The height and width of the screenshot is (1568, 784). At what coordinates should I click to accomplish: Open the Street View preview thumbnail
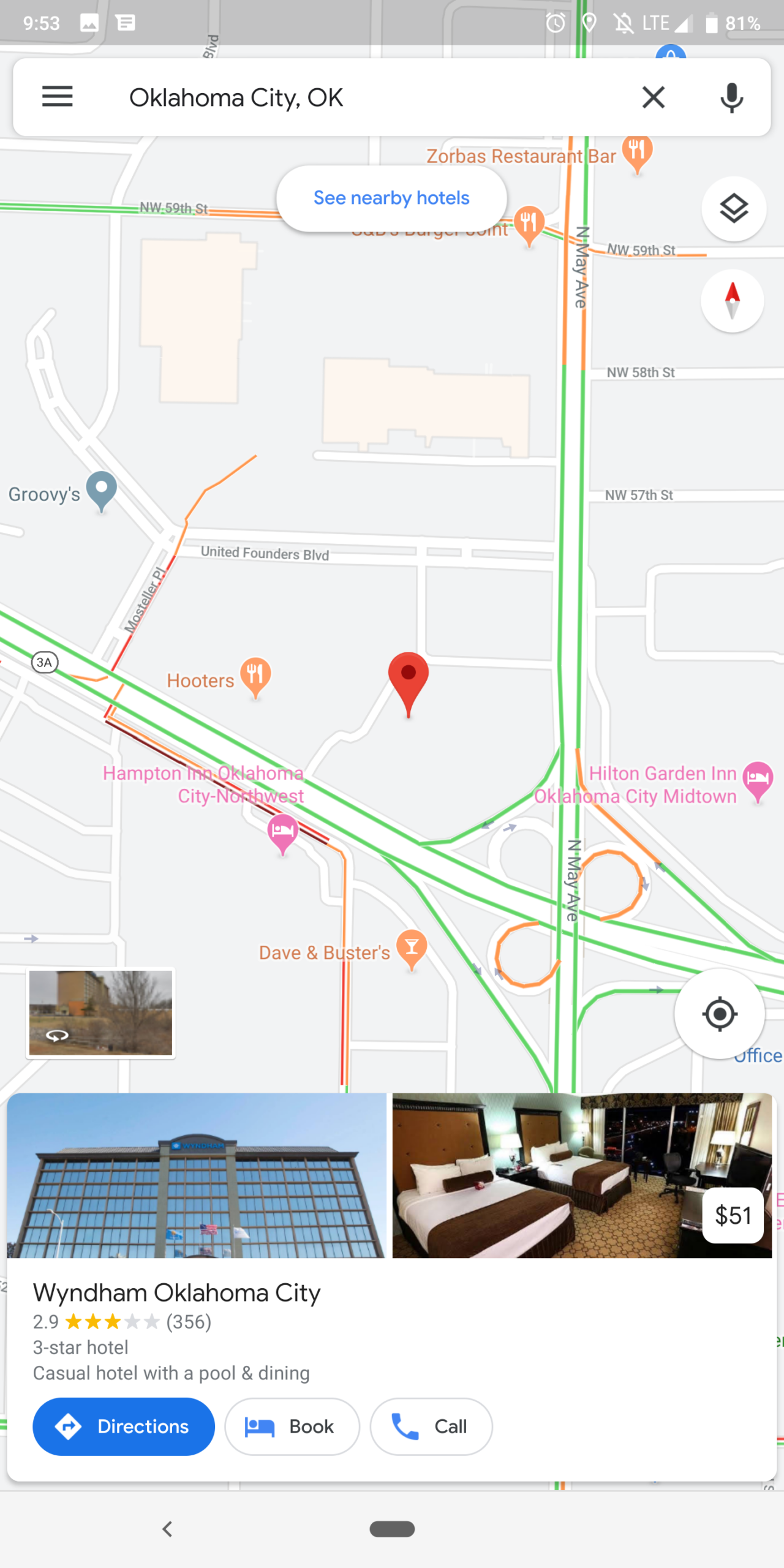point(100,1013)
